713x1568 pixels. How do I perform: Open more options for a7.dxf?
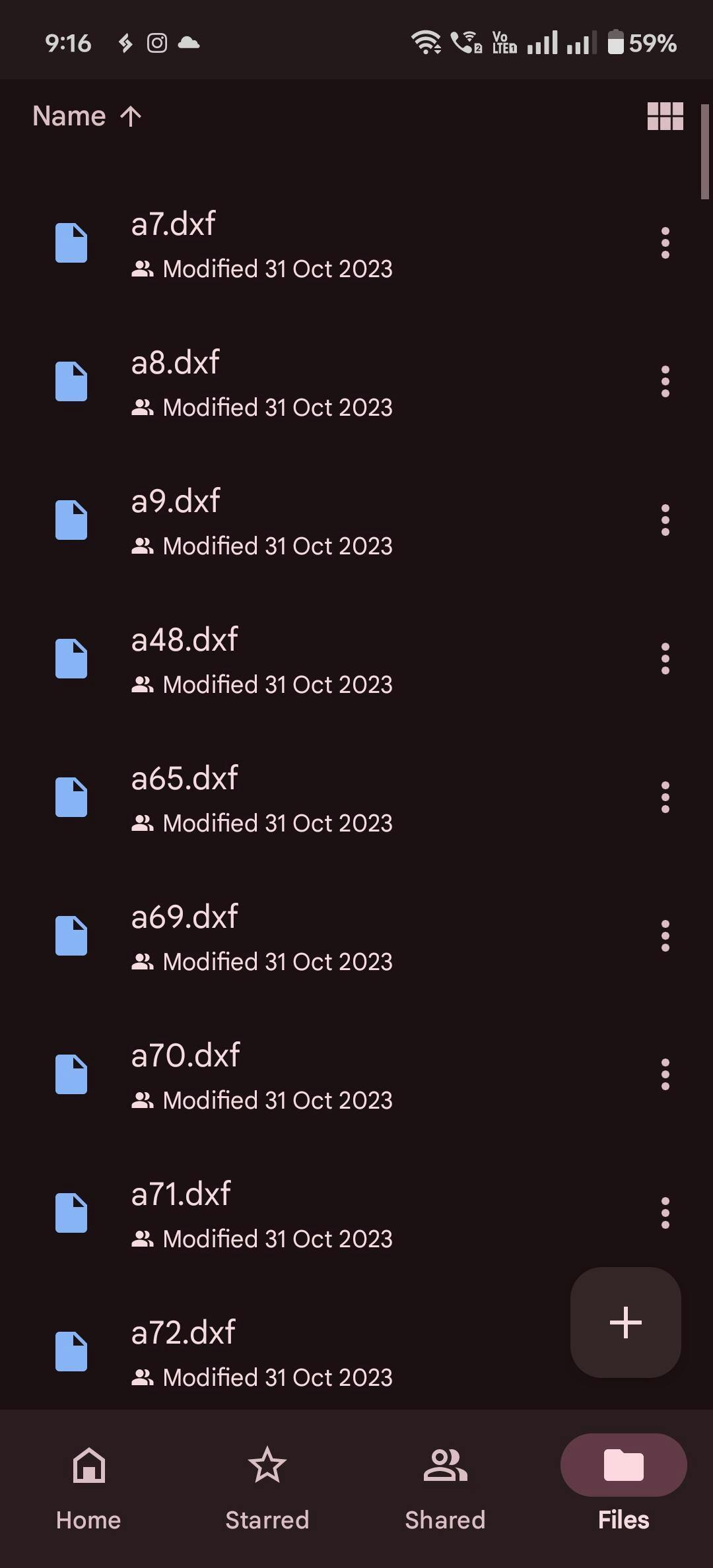[x=665, y=243]
